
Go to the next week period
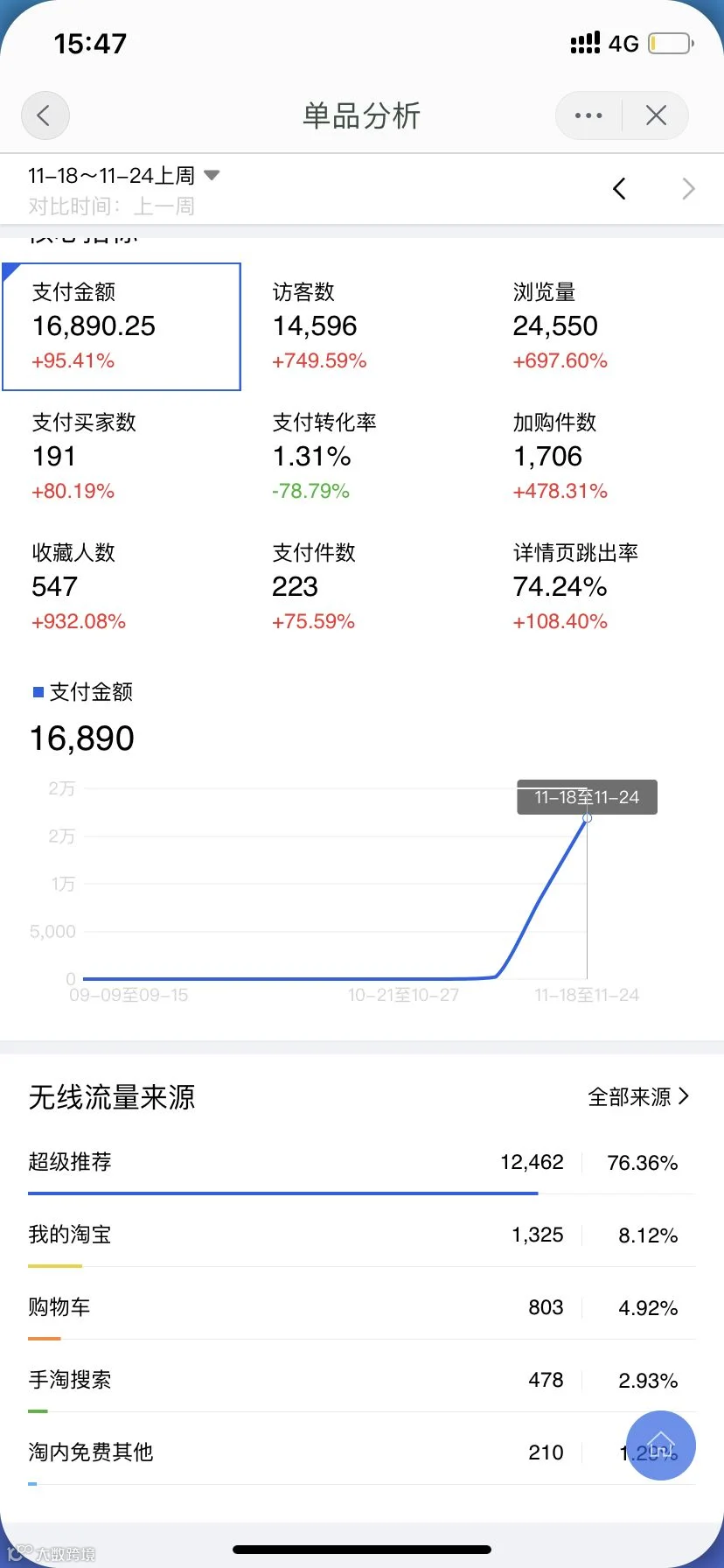point(688,189)
